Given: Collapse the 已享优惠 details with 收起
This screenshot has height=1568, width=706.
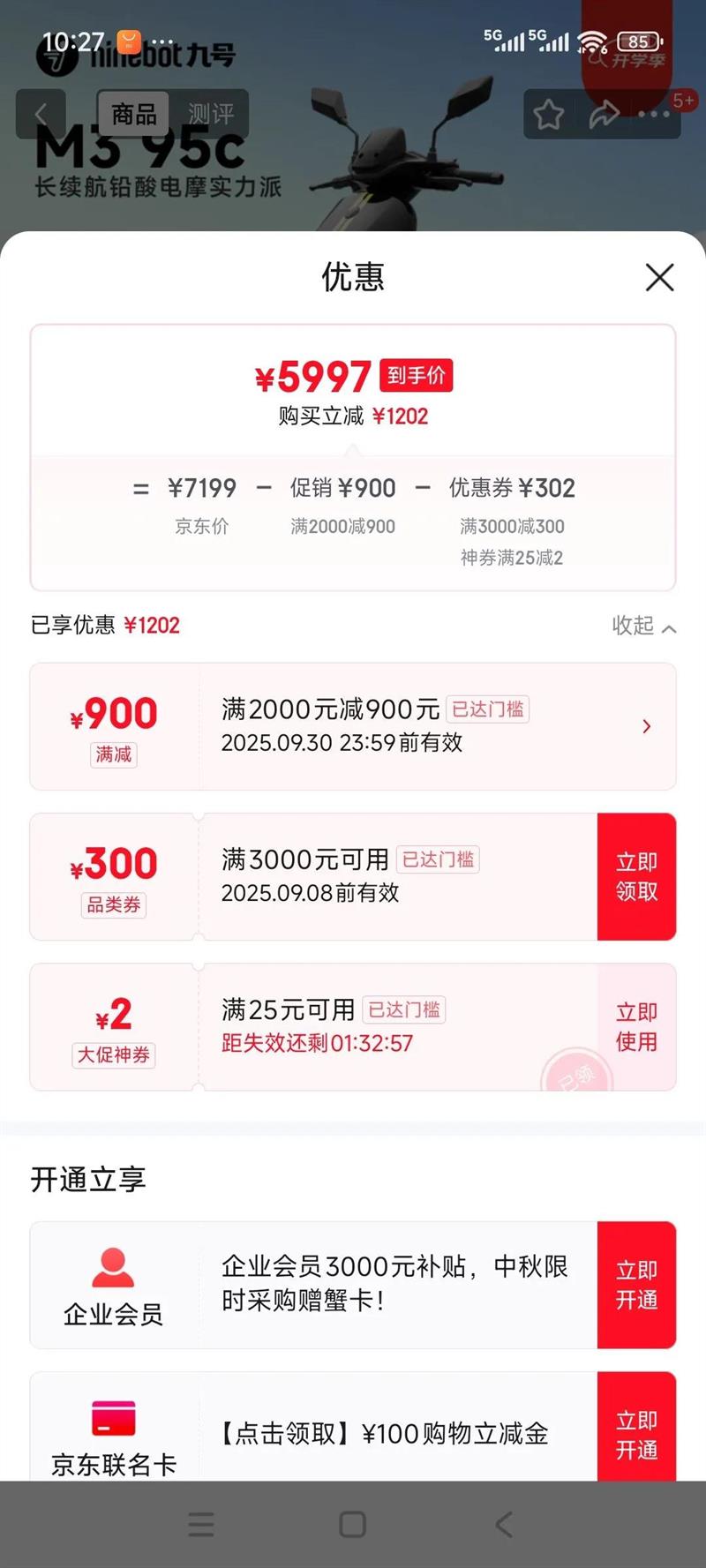Looking at the screenshot, I should point(643,626).
